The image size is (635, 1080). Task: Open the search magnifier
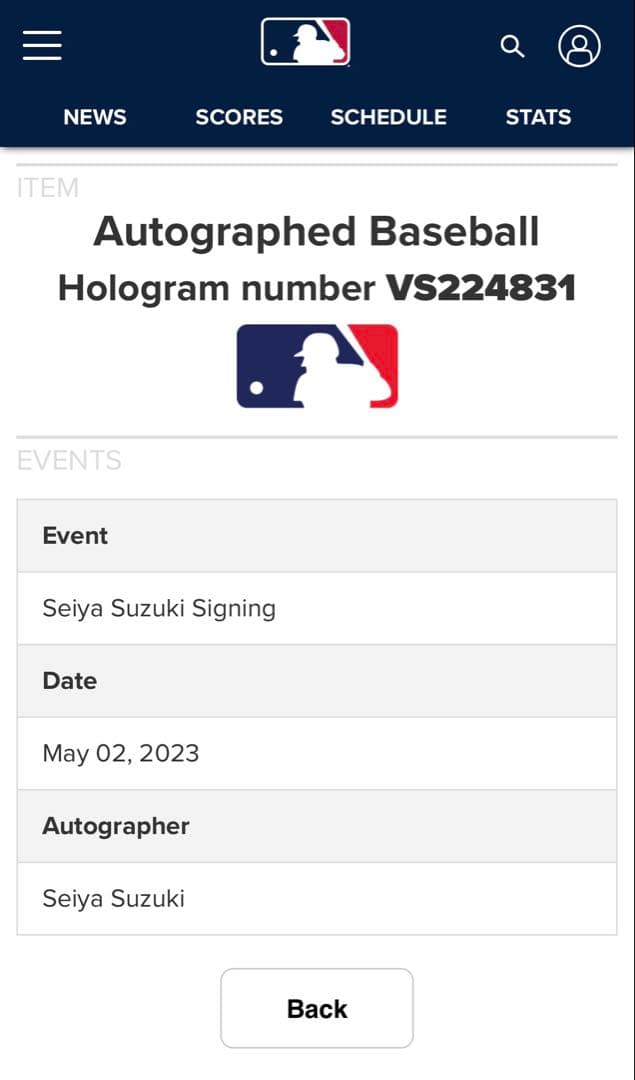512,46
